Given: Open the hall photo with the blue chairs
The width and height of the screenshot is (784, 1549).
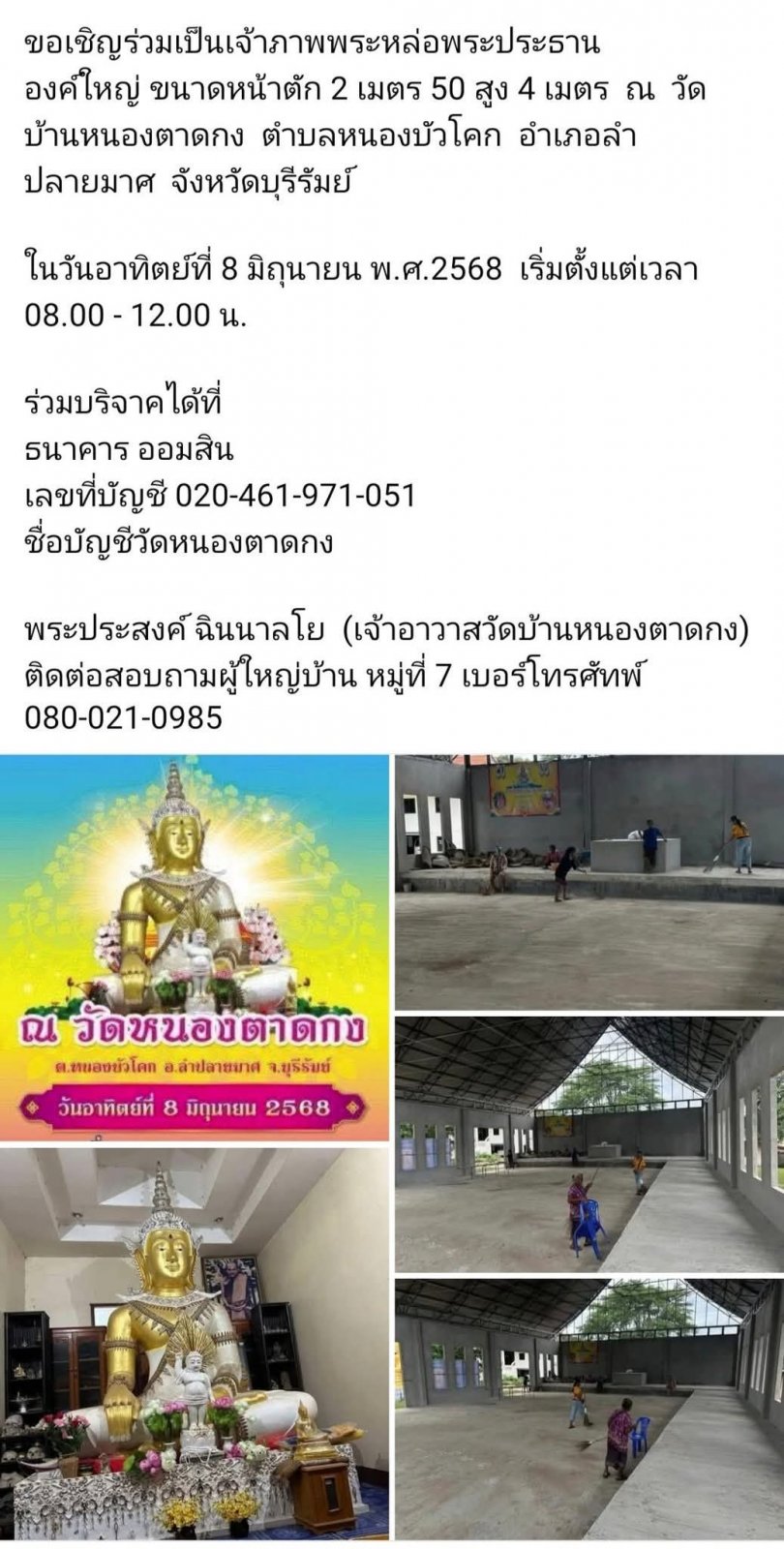Looking at the screenshot, I should [x=589, y=1144].
